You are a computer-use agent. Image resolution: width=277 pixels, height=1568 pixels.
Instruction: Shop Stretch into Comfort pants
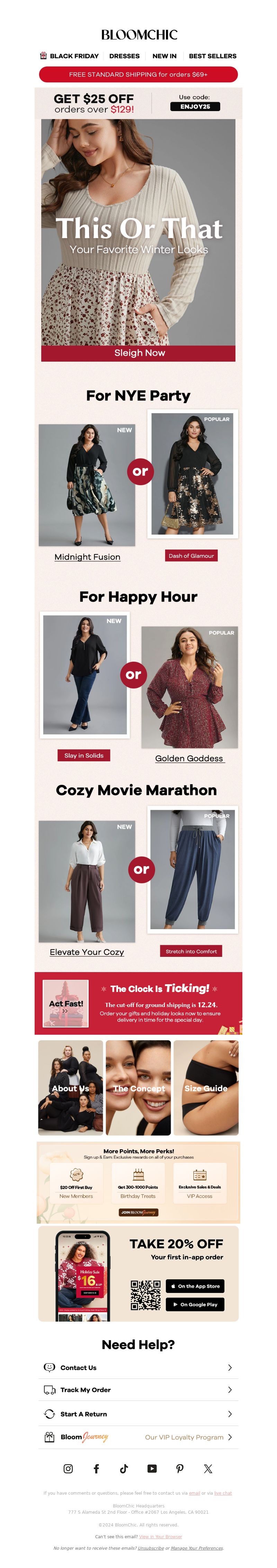point(191,951)
